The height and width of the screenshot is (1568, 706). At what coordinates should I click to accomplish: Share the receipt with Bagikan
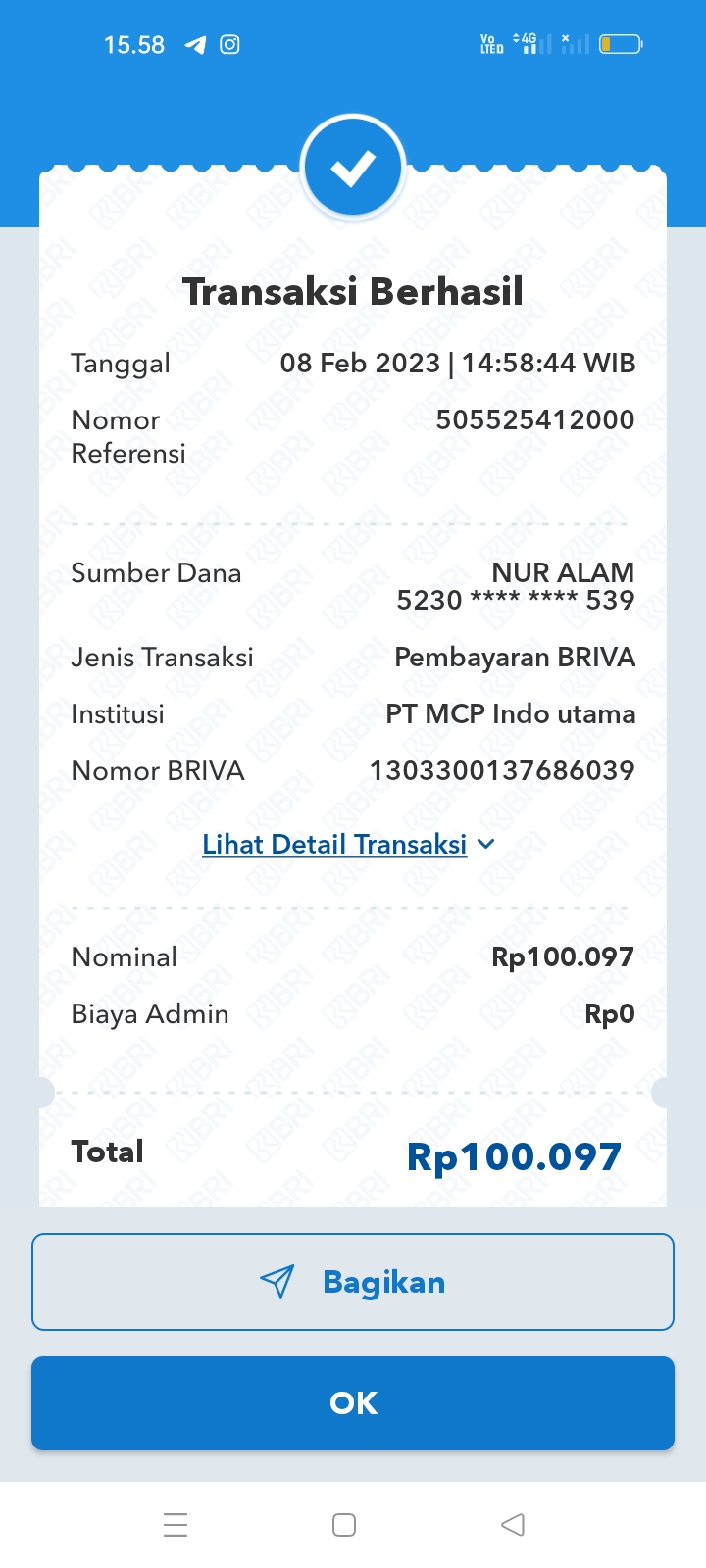[x=353, y=1282]
